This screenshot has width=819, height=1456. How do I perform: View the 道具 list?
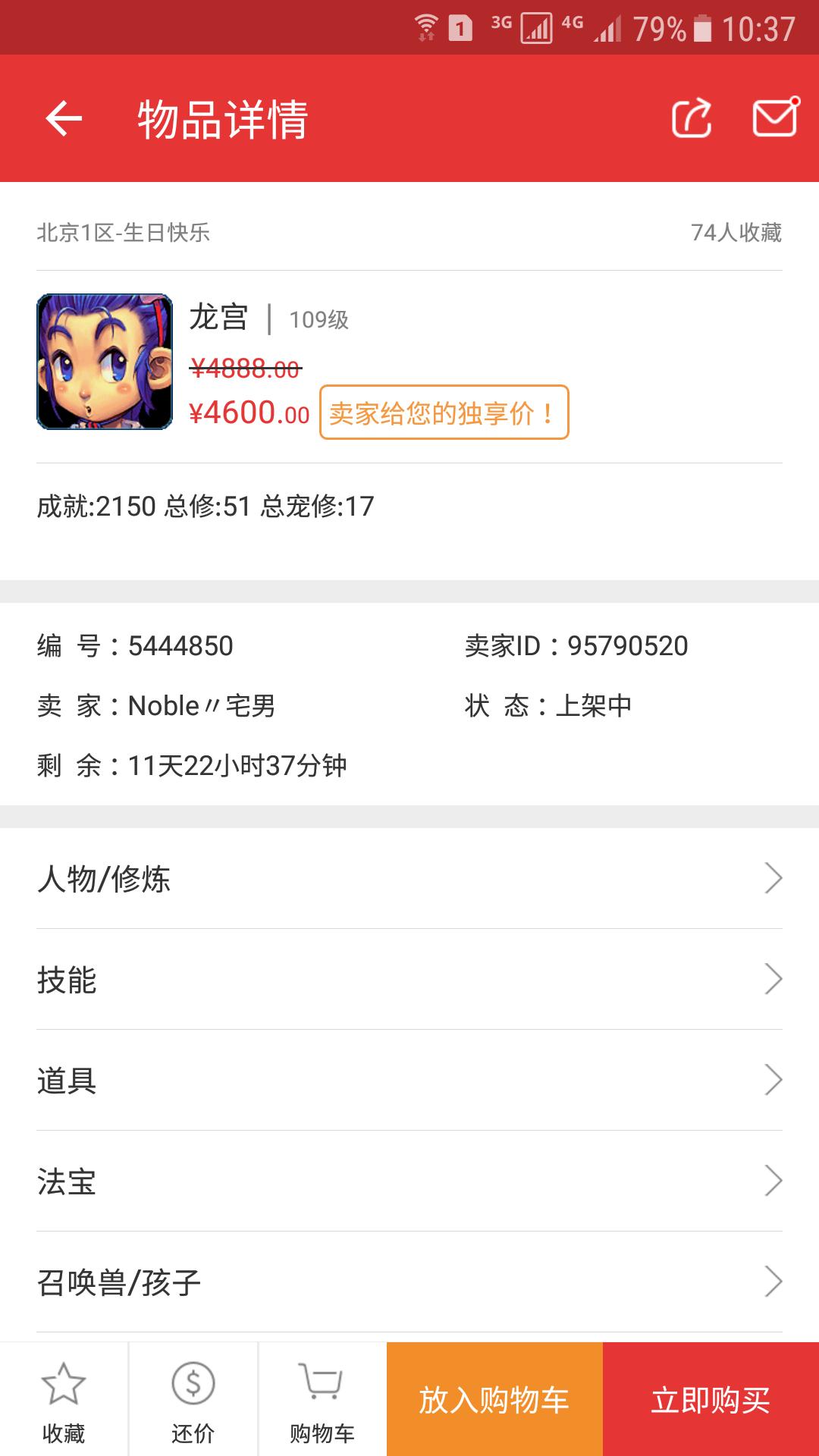(409, 1080)
